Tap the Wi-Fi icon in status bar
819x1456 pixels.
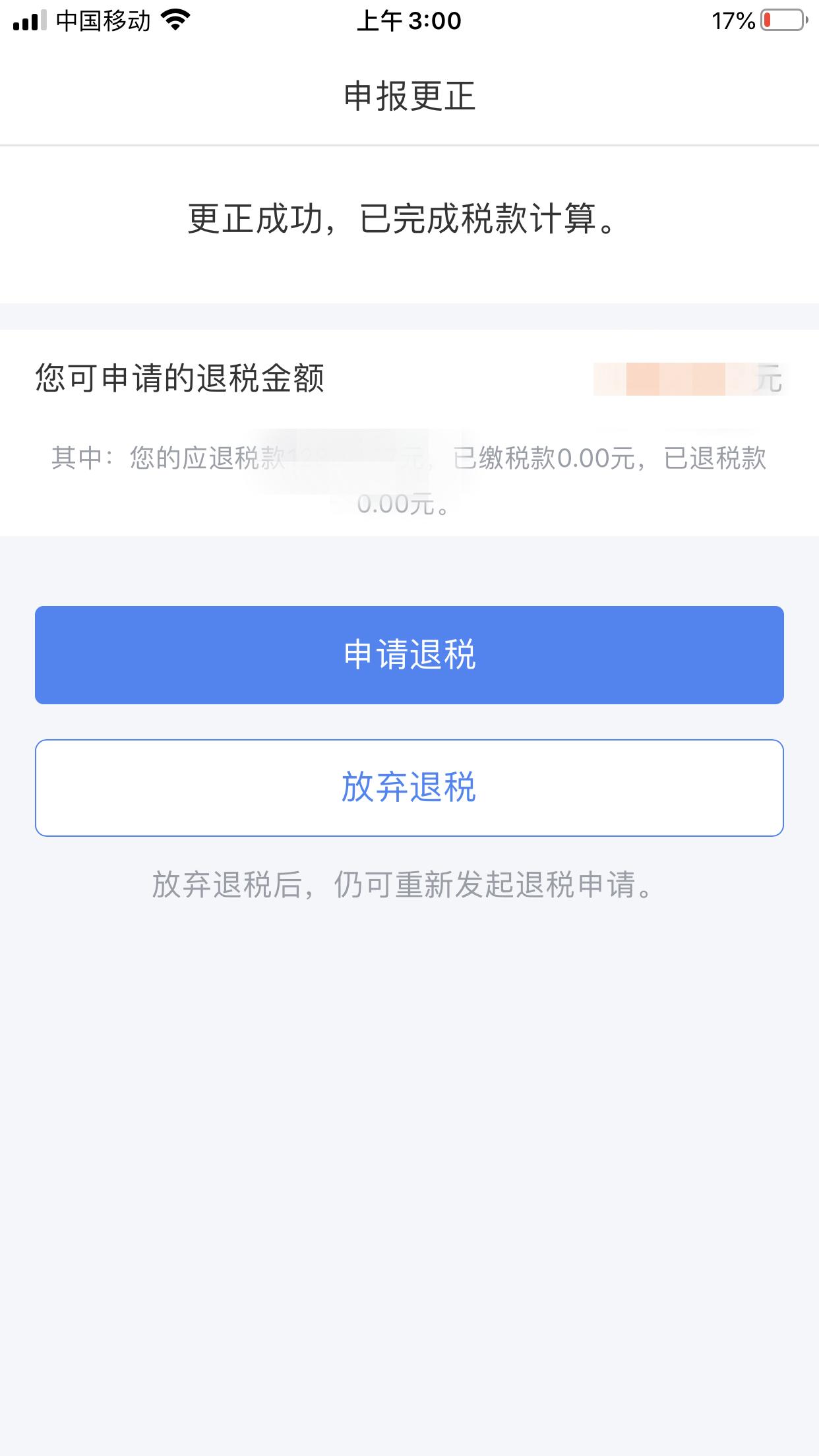point(177,20)
